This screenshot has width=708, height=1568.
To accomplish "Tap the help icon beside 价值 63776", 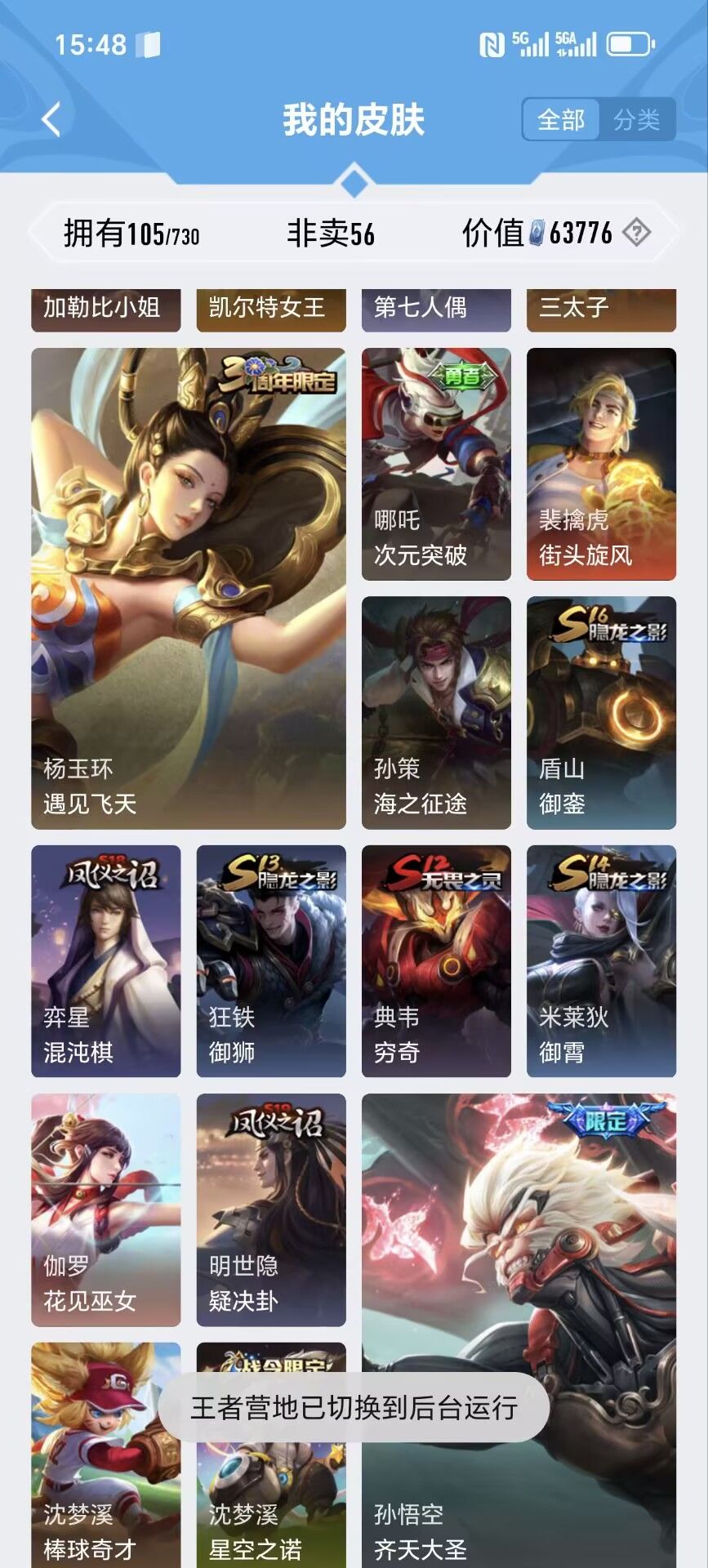I will [636, 233].
